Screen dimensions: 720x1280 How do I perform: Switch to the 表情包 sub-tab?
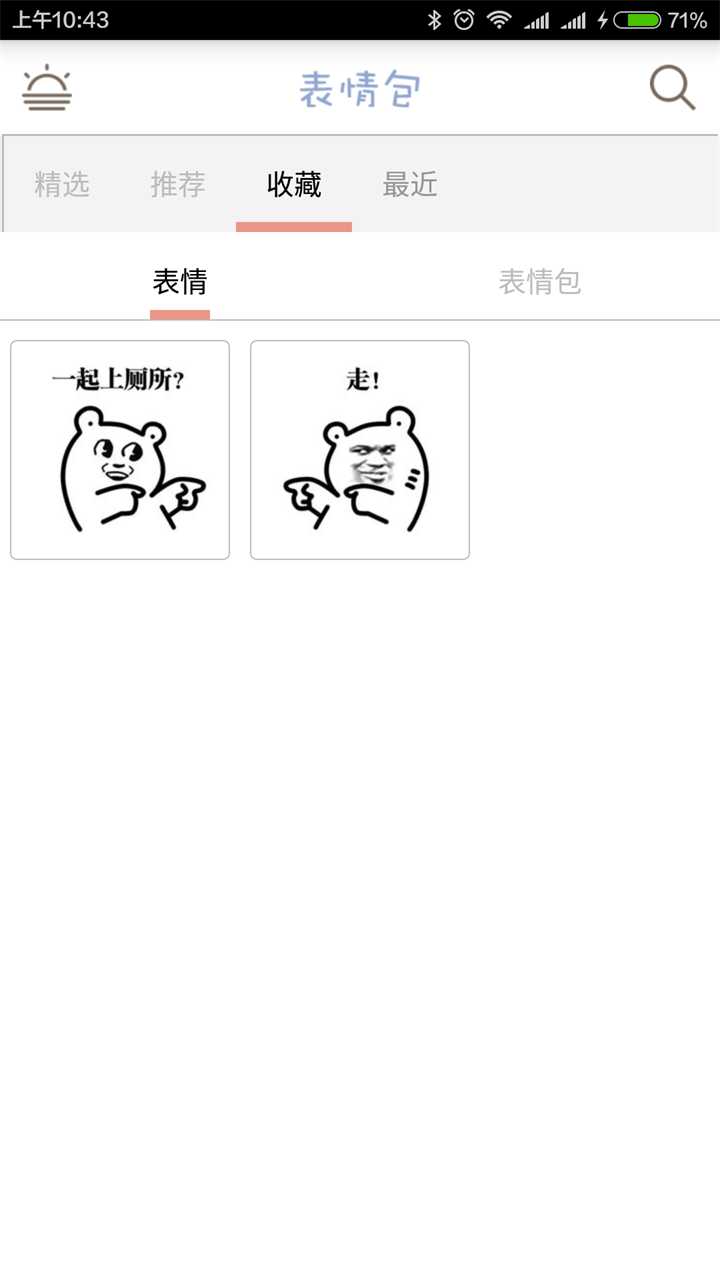539,283
